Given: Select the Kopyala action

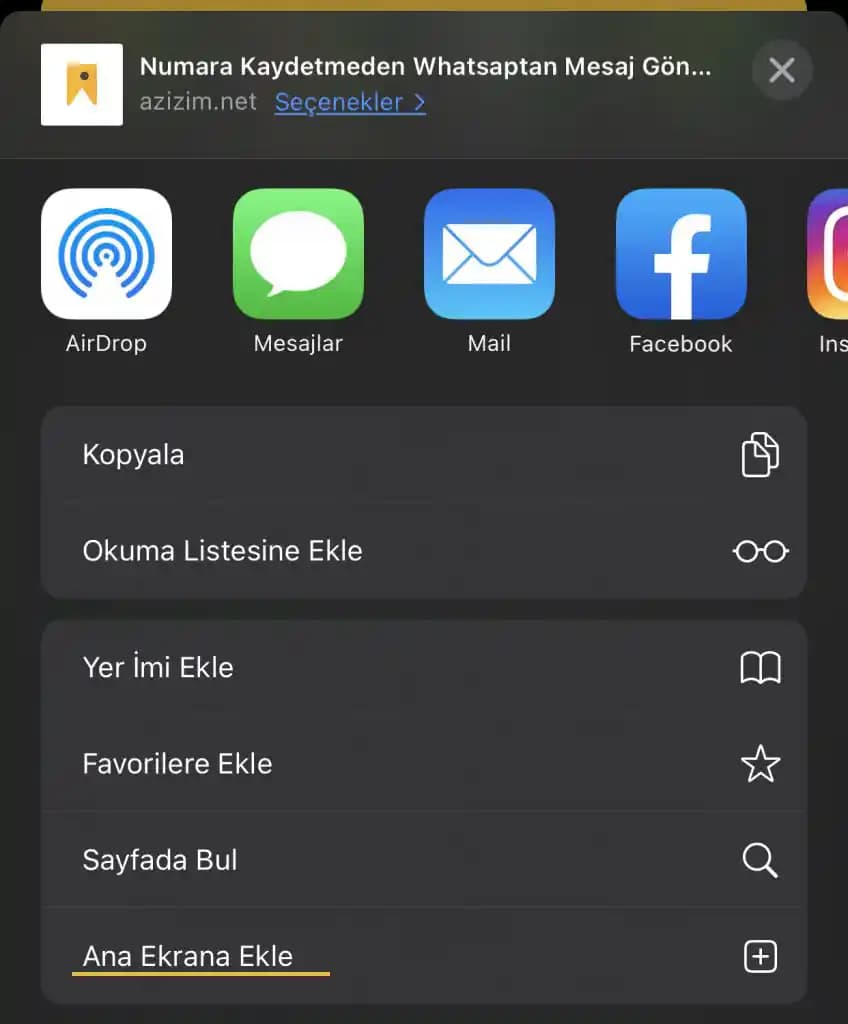Looking at the screenshot, I should coord(133,454).
